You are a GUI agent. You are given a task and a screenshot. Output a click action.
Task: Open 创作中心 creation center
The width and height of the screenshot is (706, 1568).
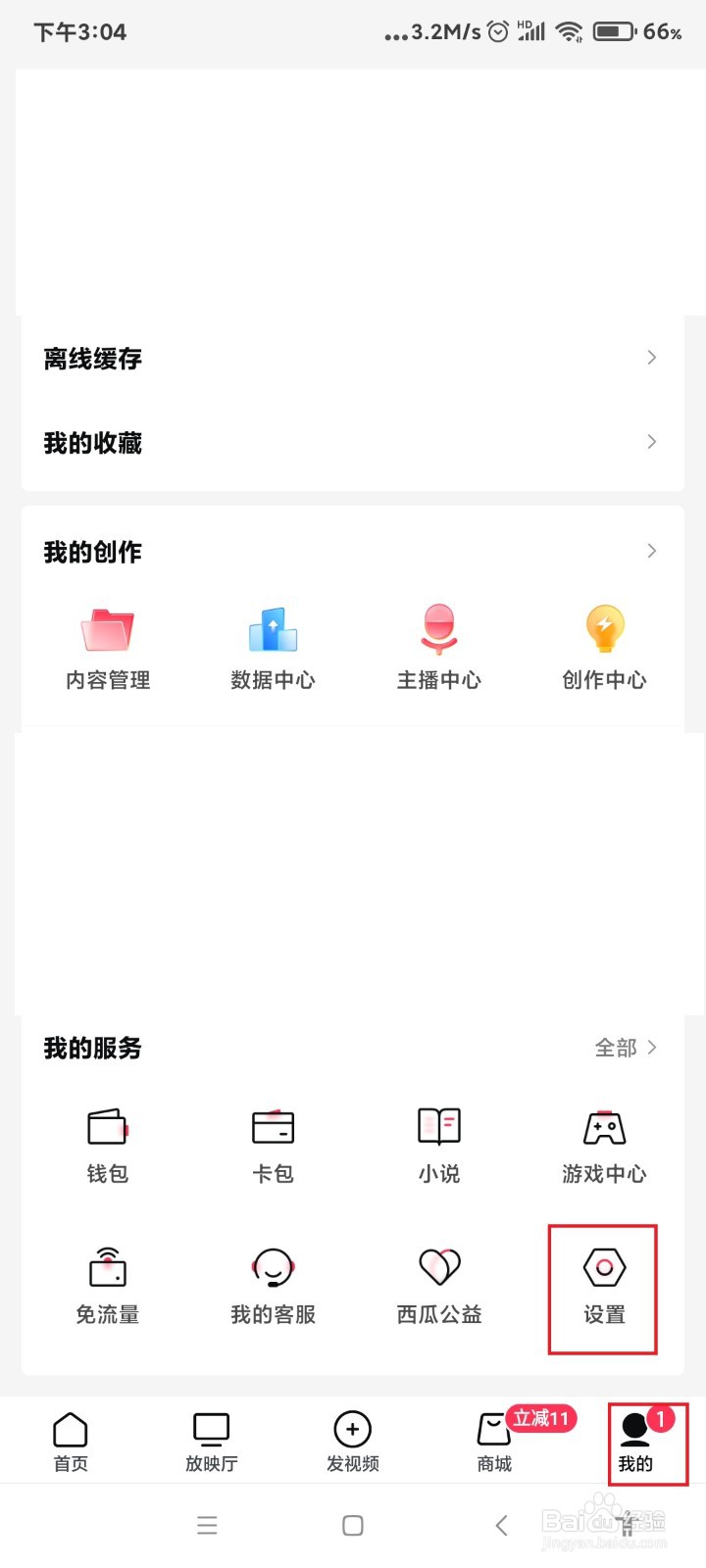tap(604, 649)
